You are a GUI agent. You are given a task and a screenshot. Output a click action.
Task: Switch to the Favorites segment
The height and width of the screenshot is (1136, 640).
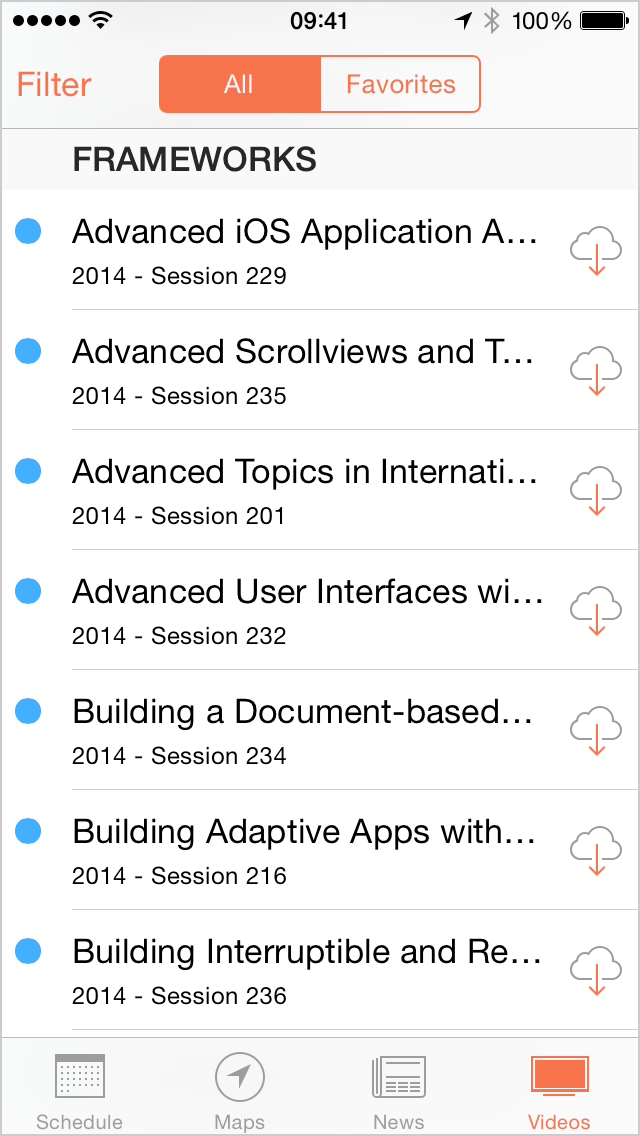point(400,84)
